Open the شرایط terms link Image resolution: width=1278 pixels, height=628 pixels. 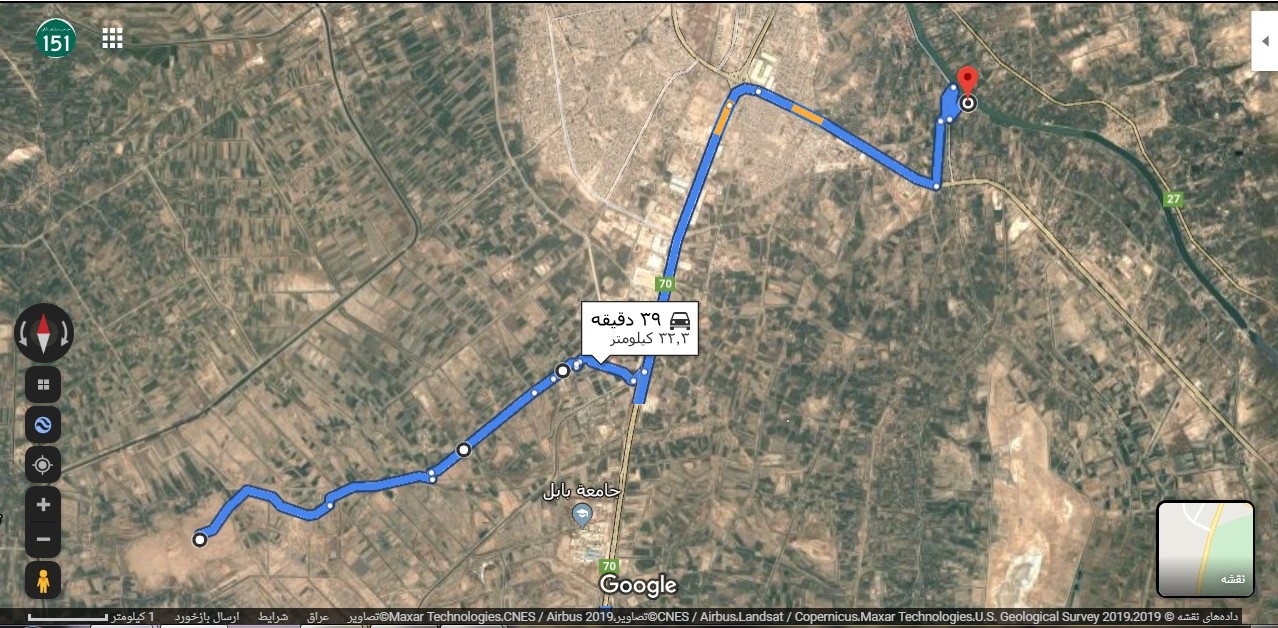273,617
